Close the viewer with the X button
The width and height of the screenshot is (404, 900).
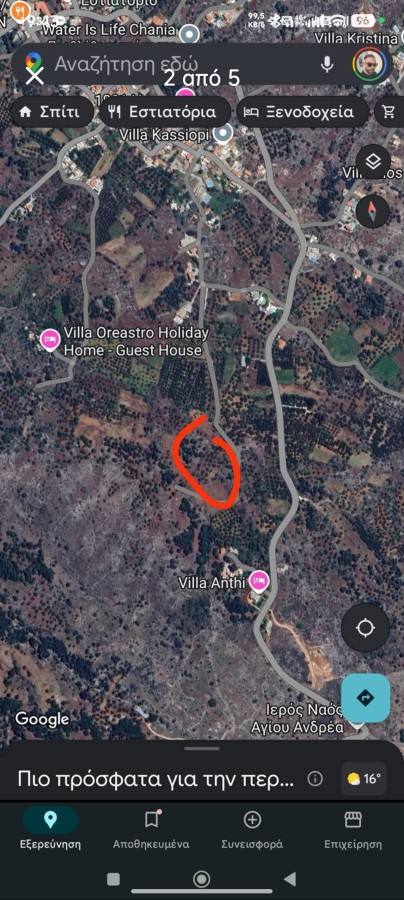click(35, 75)
